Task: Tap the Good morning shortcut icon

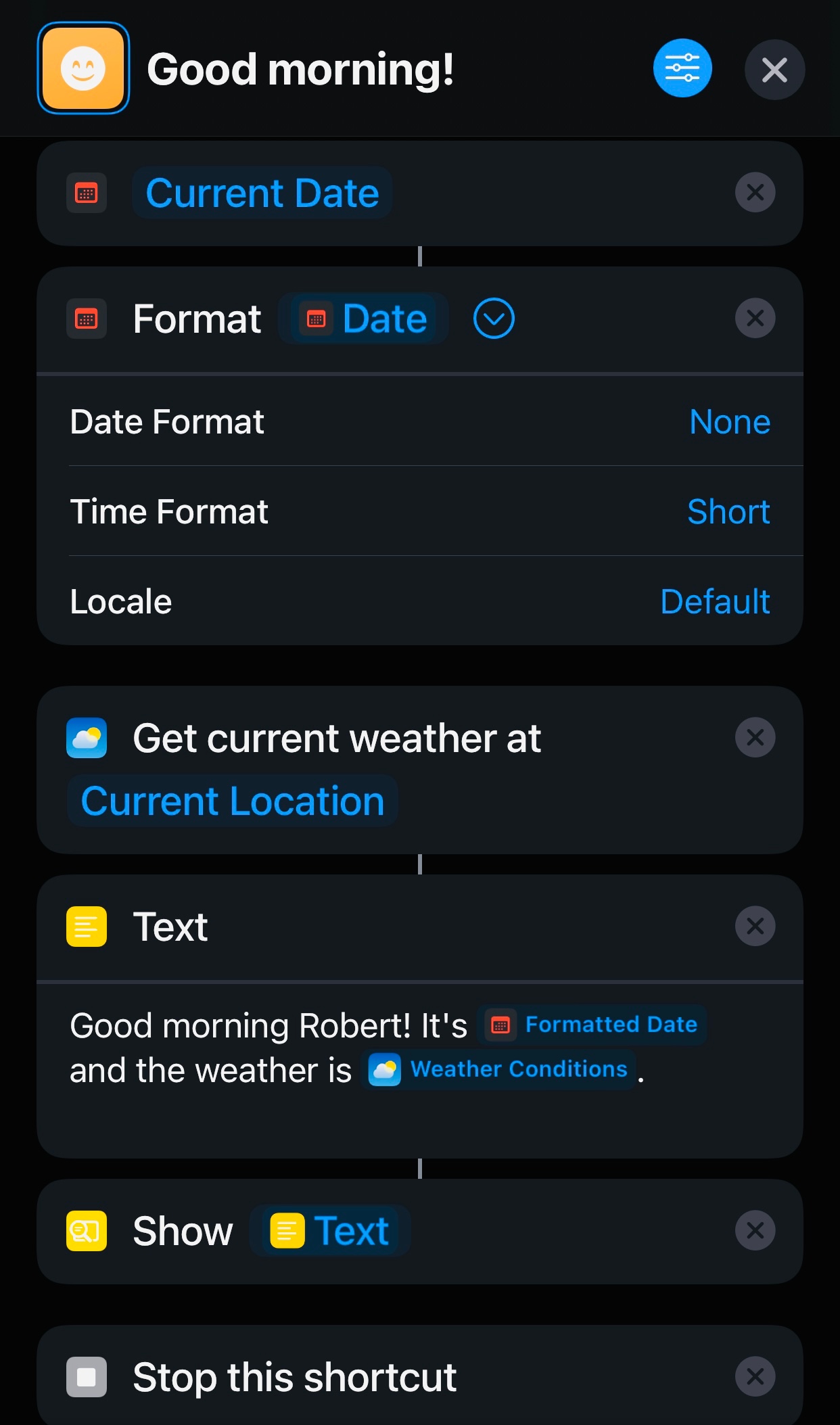Action: pyautogui.click(x=83, y=68)
